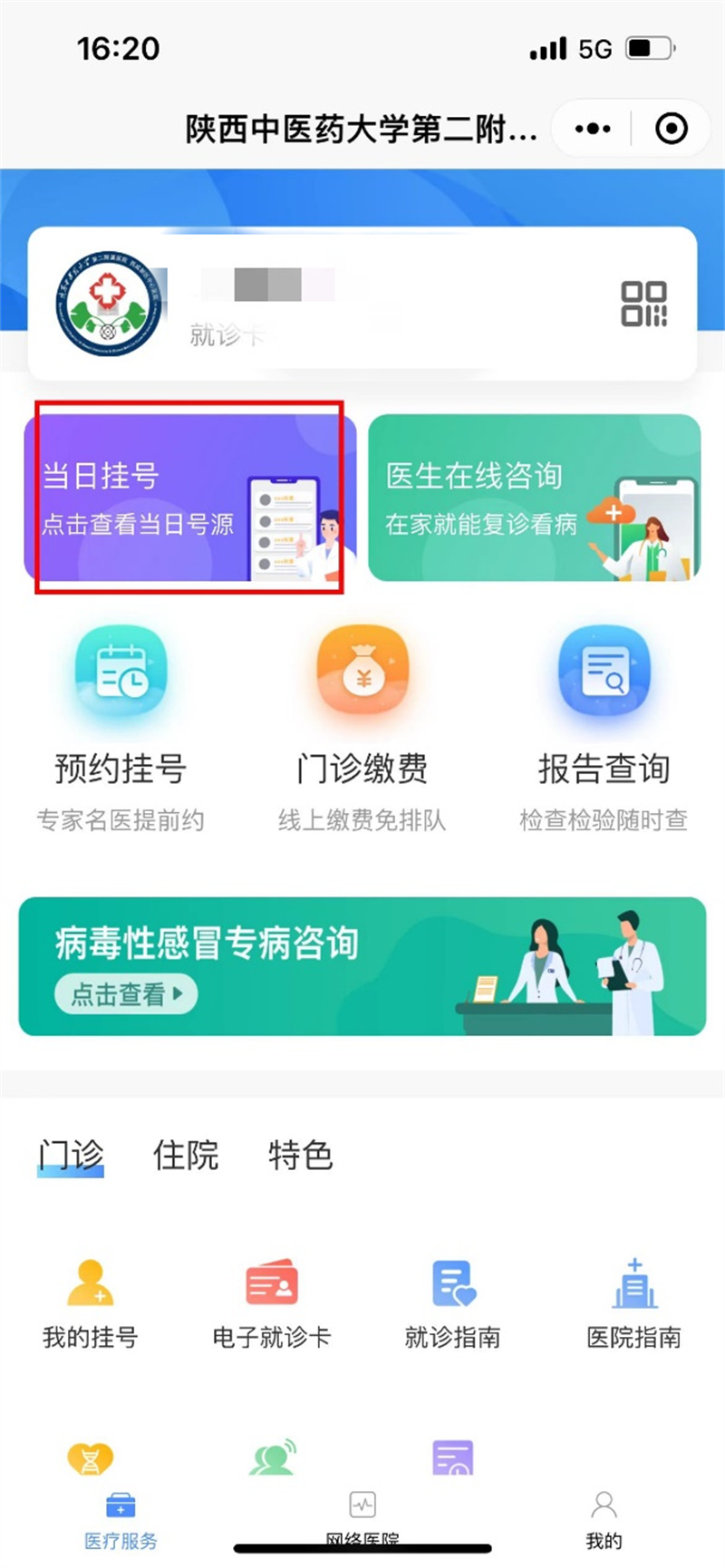Open the mini program overflow menu
The width and height of the screenshot is (725, 1568).
point(593,129)
